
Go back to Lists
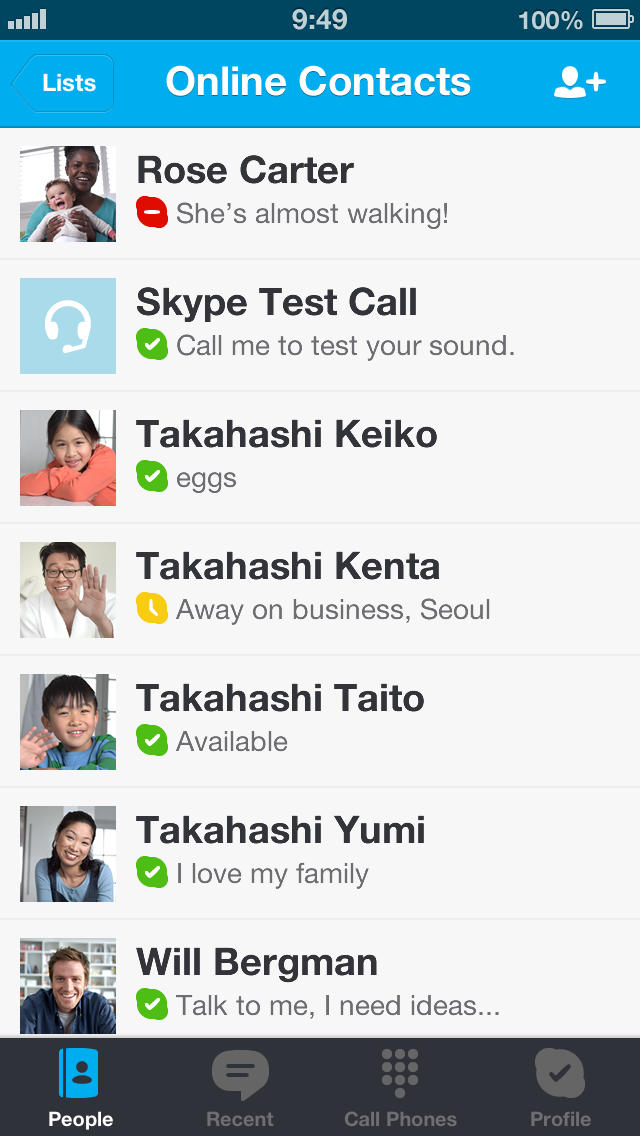coord(64,83)
